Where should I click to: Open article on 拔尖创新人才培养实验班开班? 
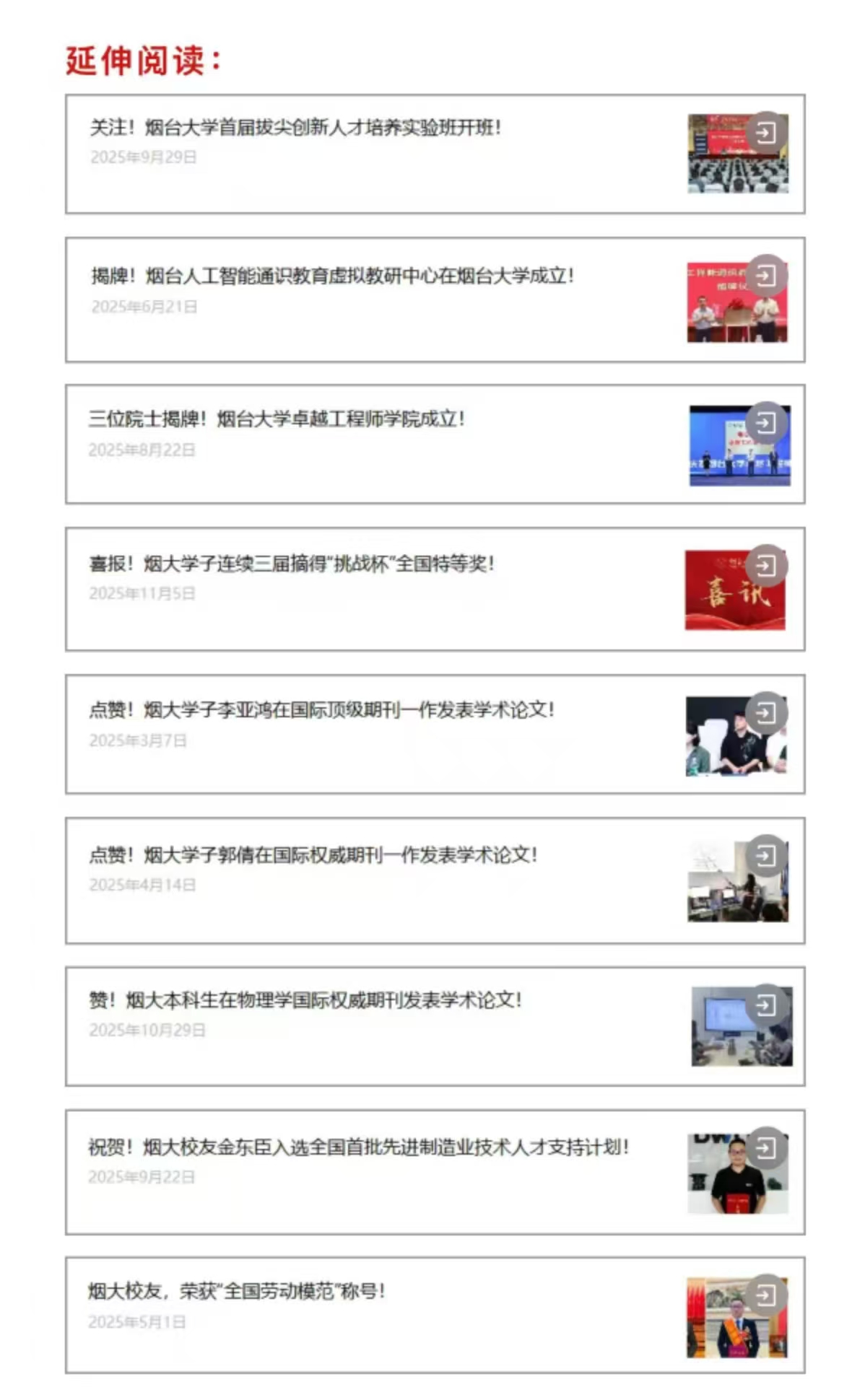295,128
